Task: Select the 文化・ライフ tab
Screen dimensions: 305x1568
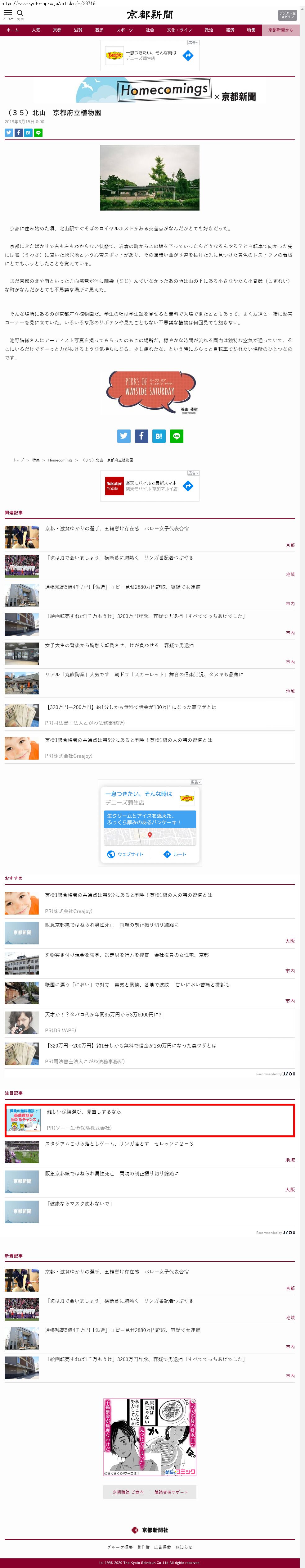Action: (x=179, y=30)
